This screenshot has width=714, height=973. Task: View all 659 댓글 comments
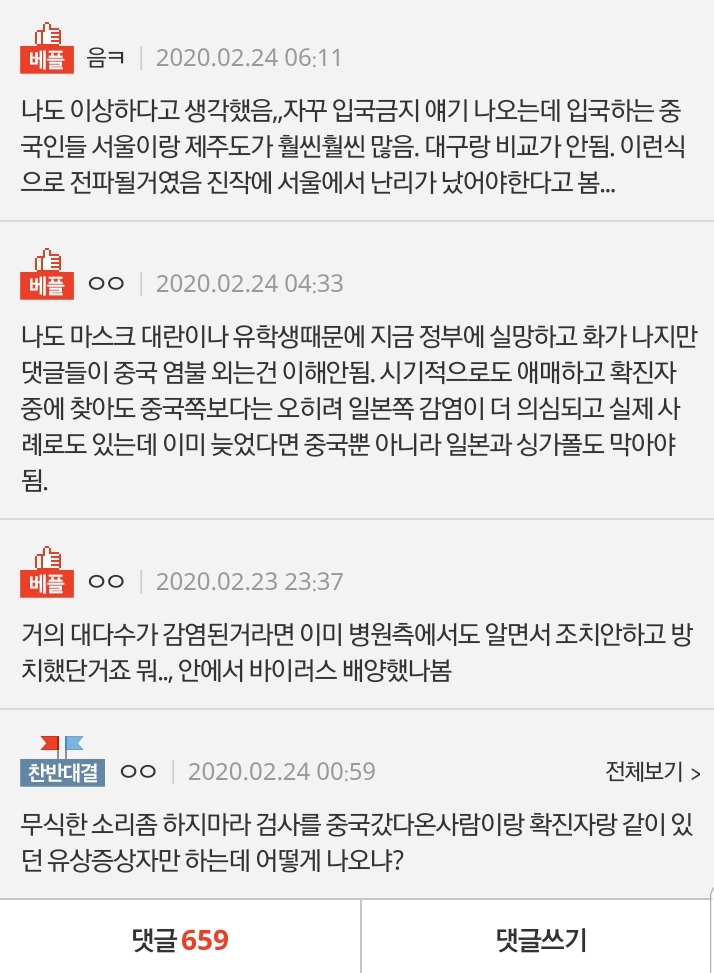pyautogui.click(x=180, y=939)
